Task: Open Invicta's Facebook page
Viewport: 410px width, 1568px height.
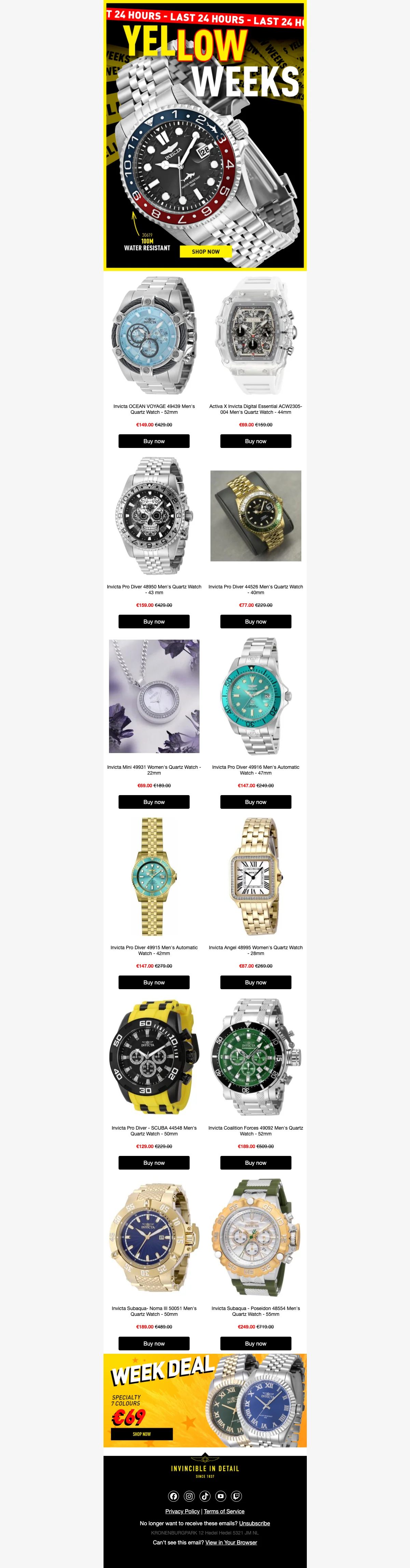Action: [173, 1496]
